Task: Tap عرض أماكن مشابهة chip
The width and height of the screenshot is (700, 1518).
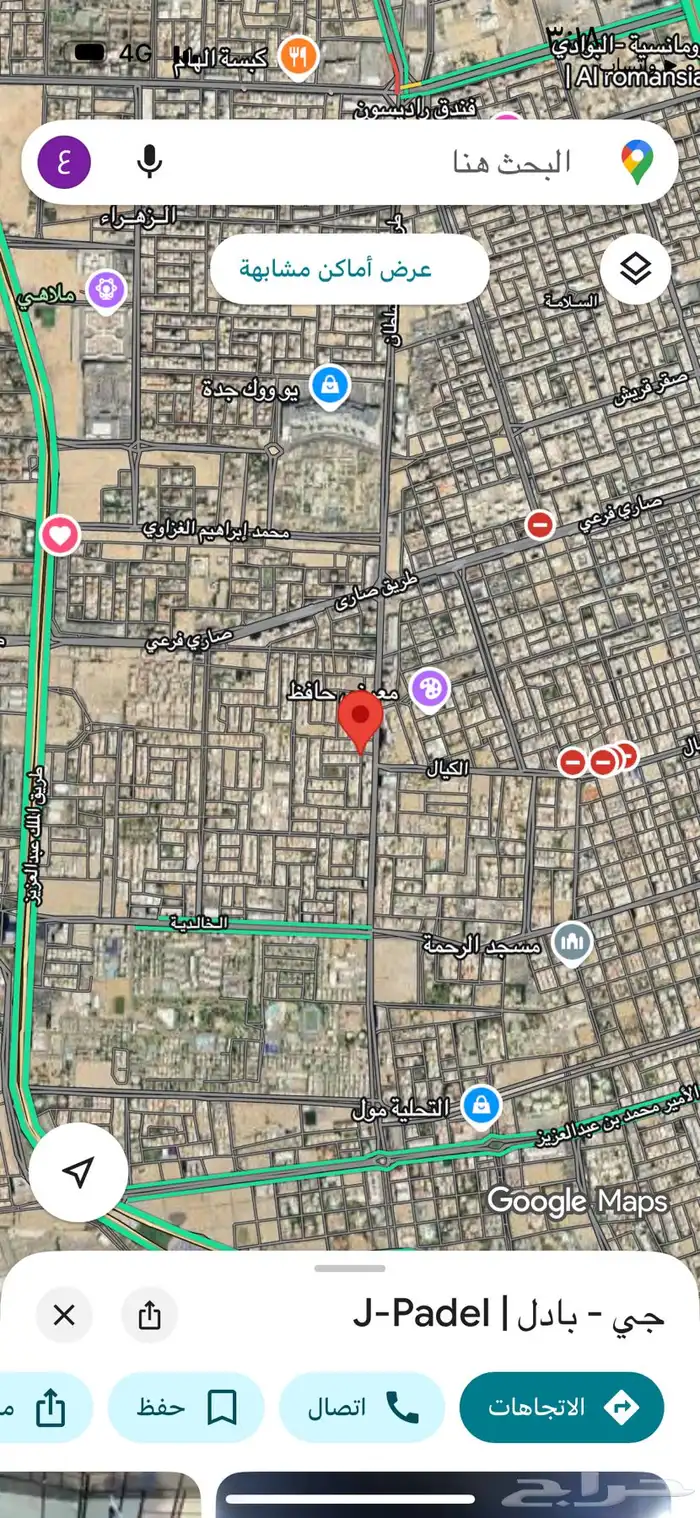Action: click(x=349, y=269)
